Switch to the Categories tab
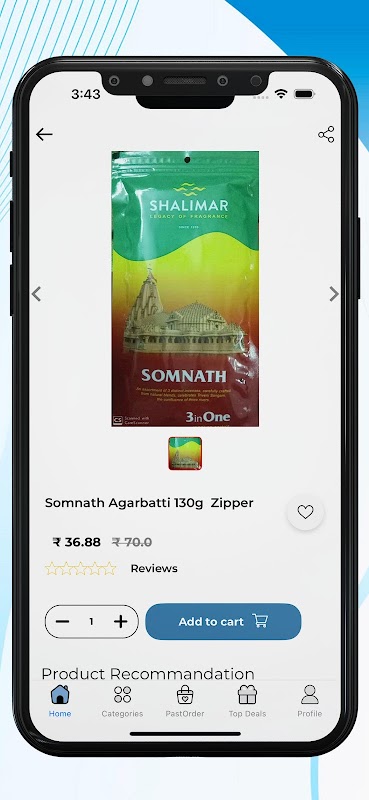369x800 pixels. pyautogui.click(x=122, y=702)
